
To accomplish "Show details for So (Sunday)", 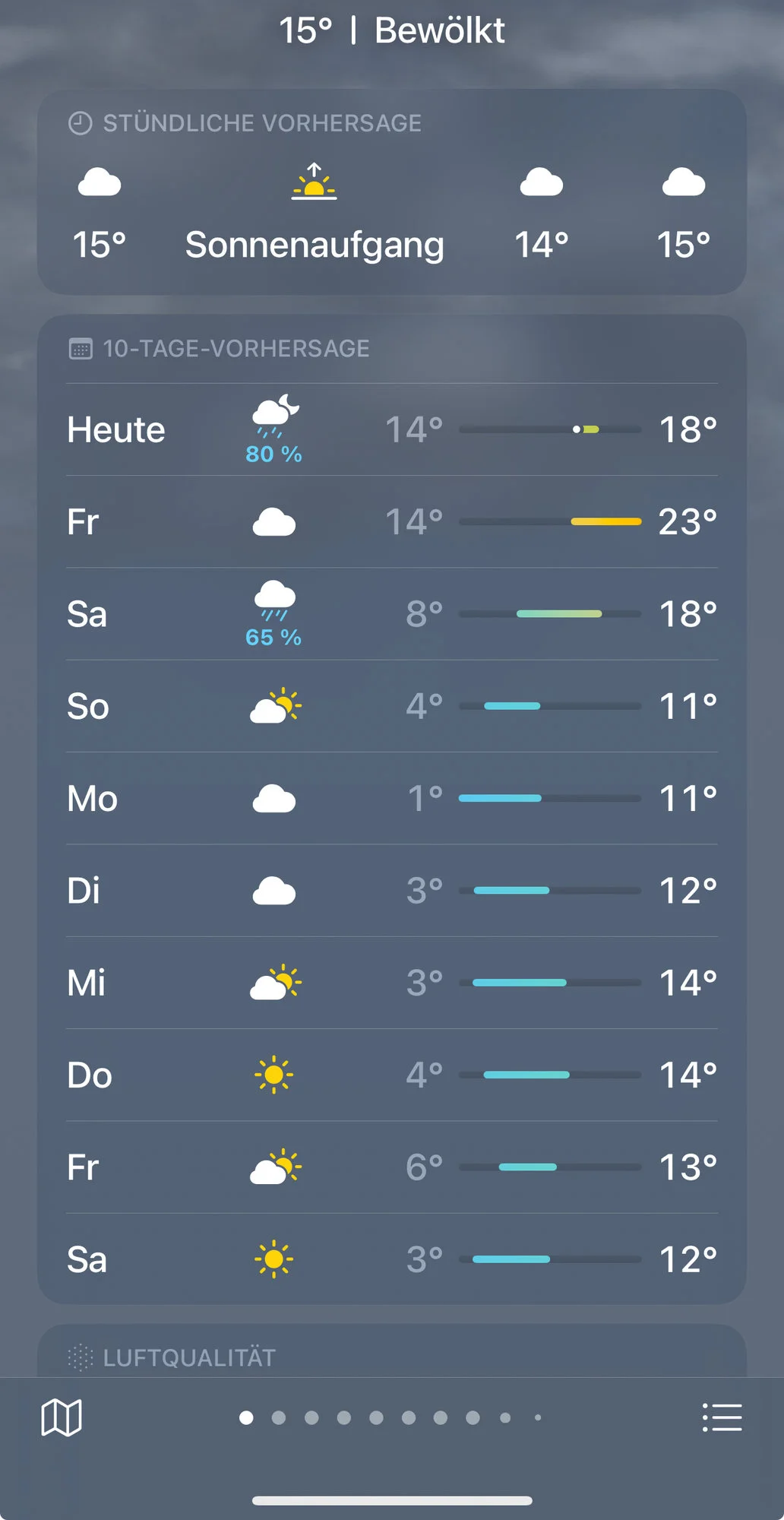I will tap(392, 706).
